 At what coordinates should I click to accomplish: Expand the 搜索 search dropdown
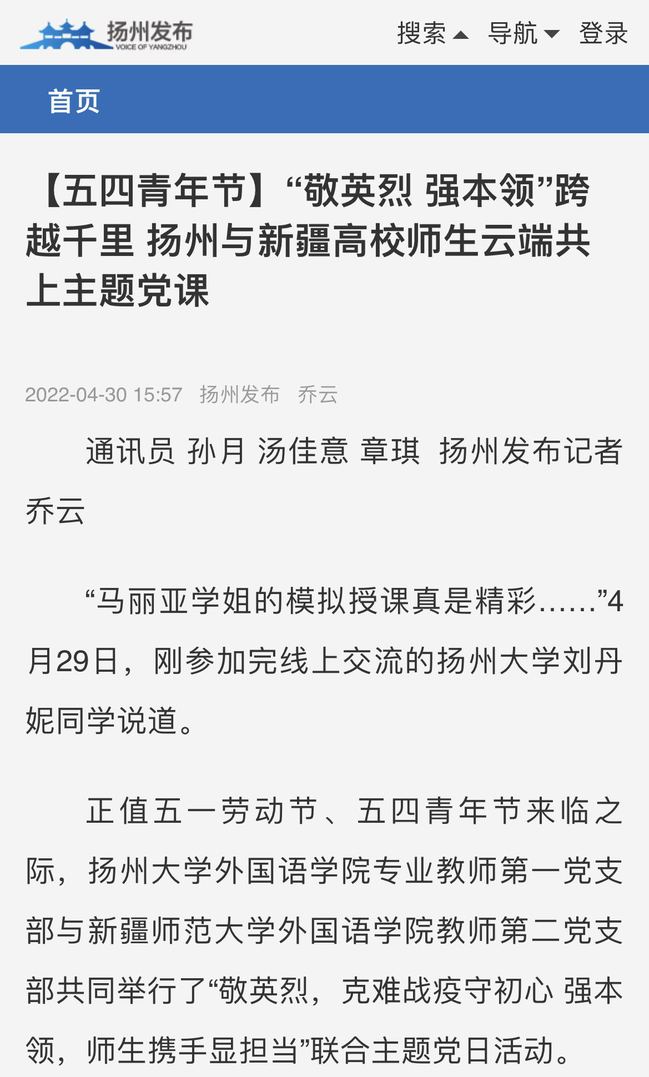432,33
